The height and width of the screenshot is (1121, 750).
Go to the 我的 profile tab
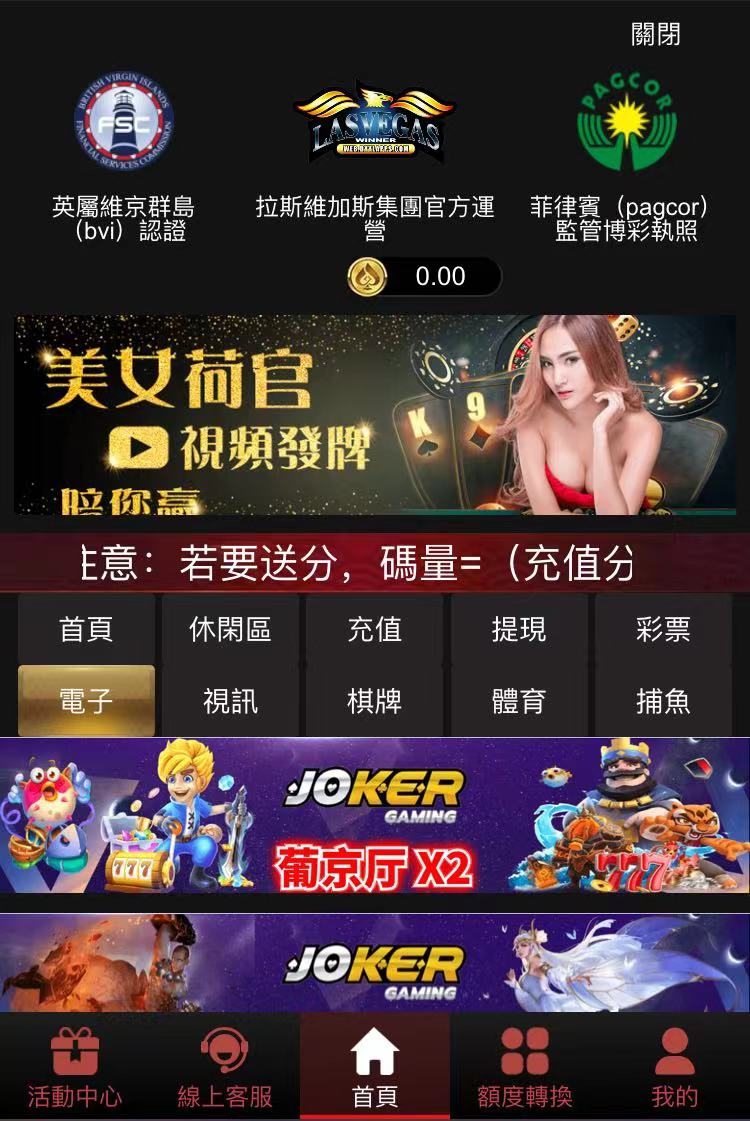675,1067
